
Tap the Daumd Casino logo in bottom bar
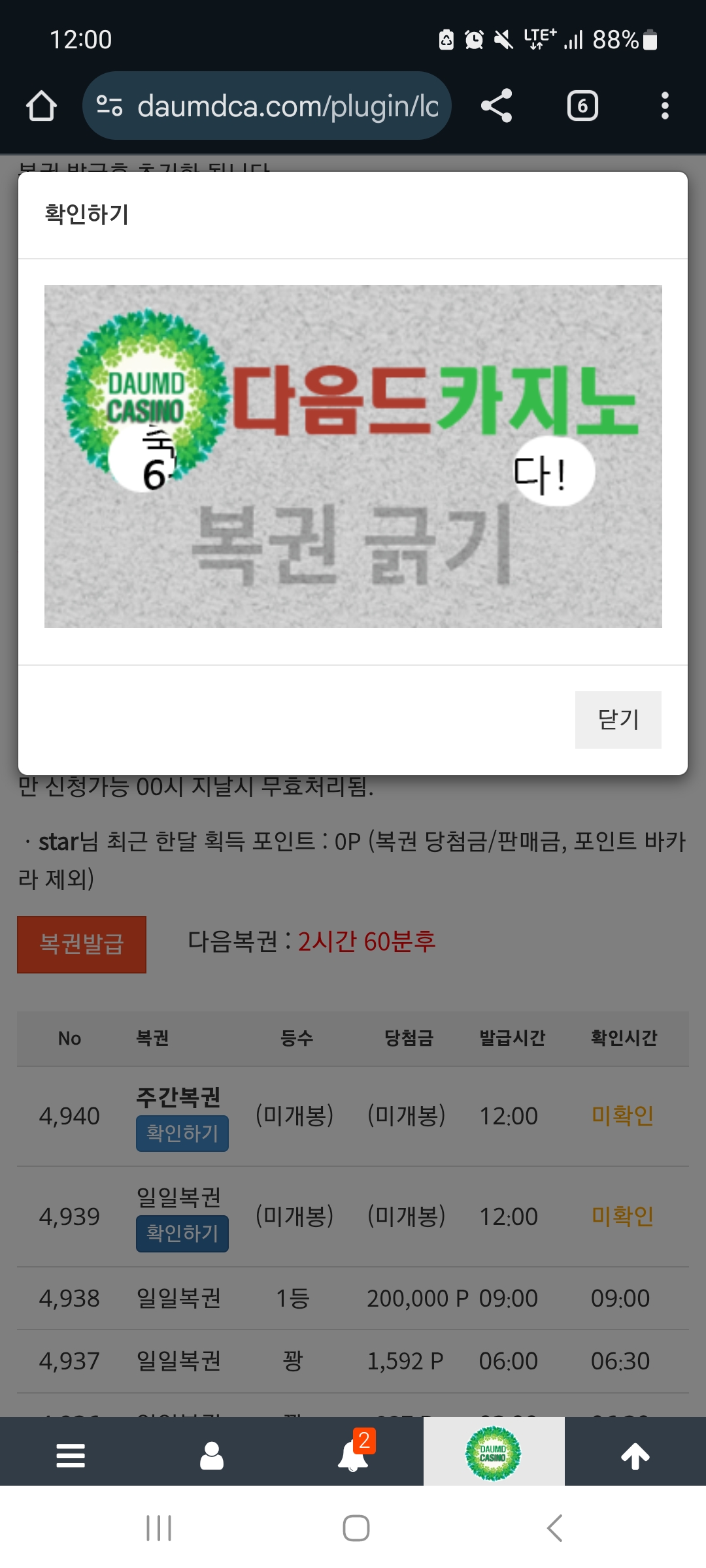point(494,1453)
